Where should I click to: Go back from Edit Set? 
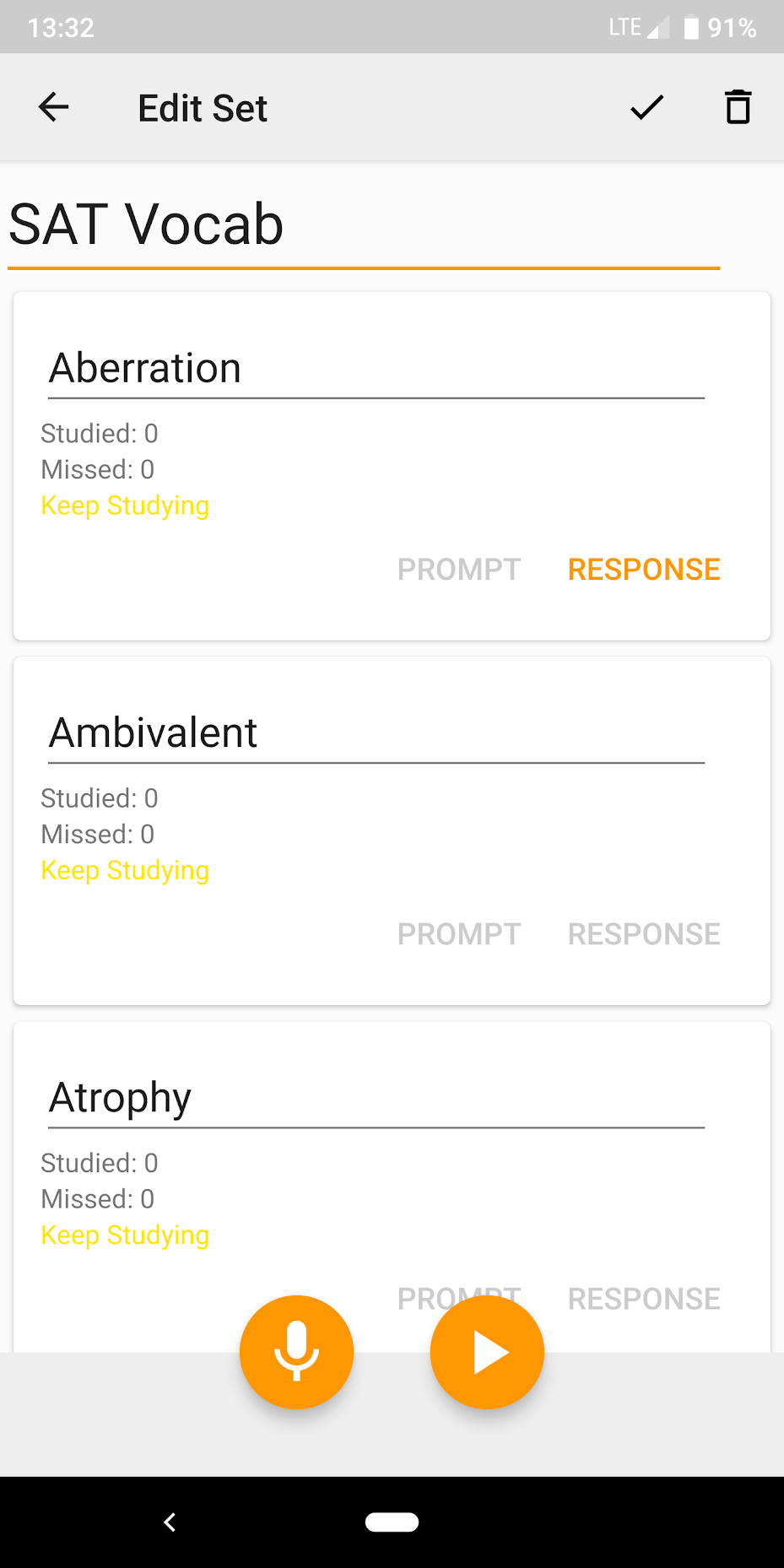[x=53, y=107]
